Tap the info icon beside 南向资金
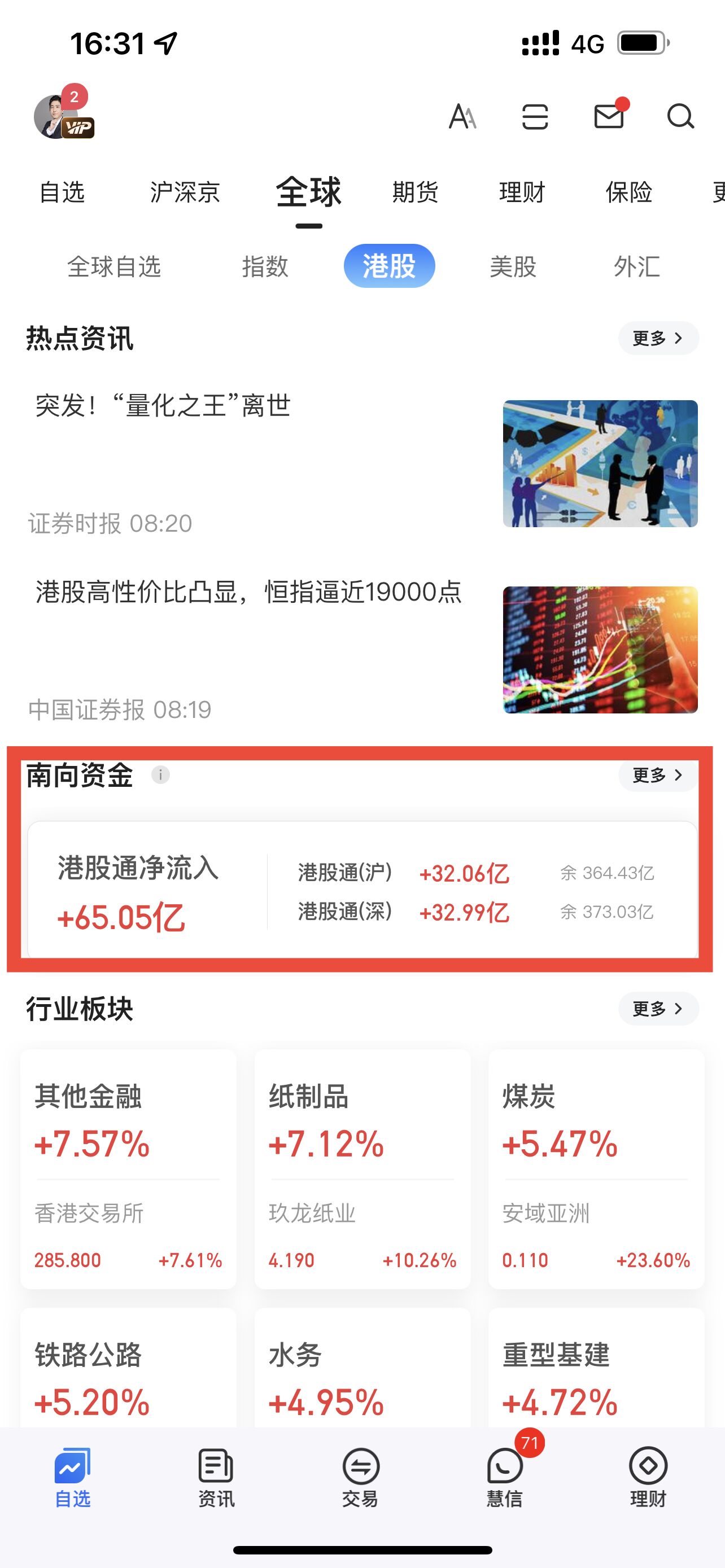The image size is (725, 1568). click(x=161, y=775)
